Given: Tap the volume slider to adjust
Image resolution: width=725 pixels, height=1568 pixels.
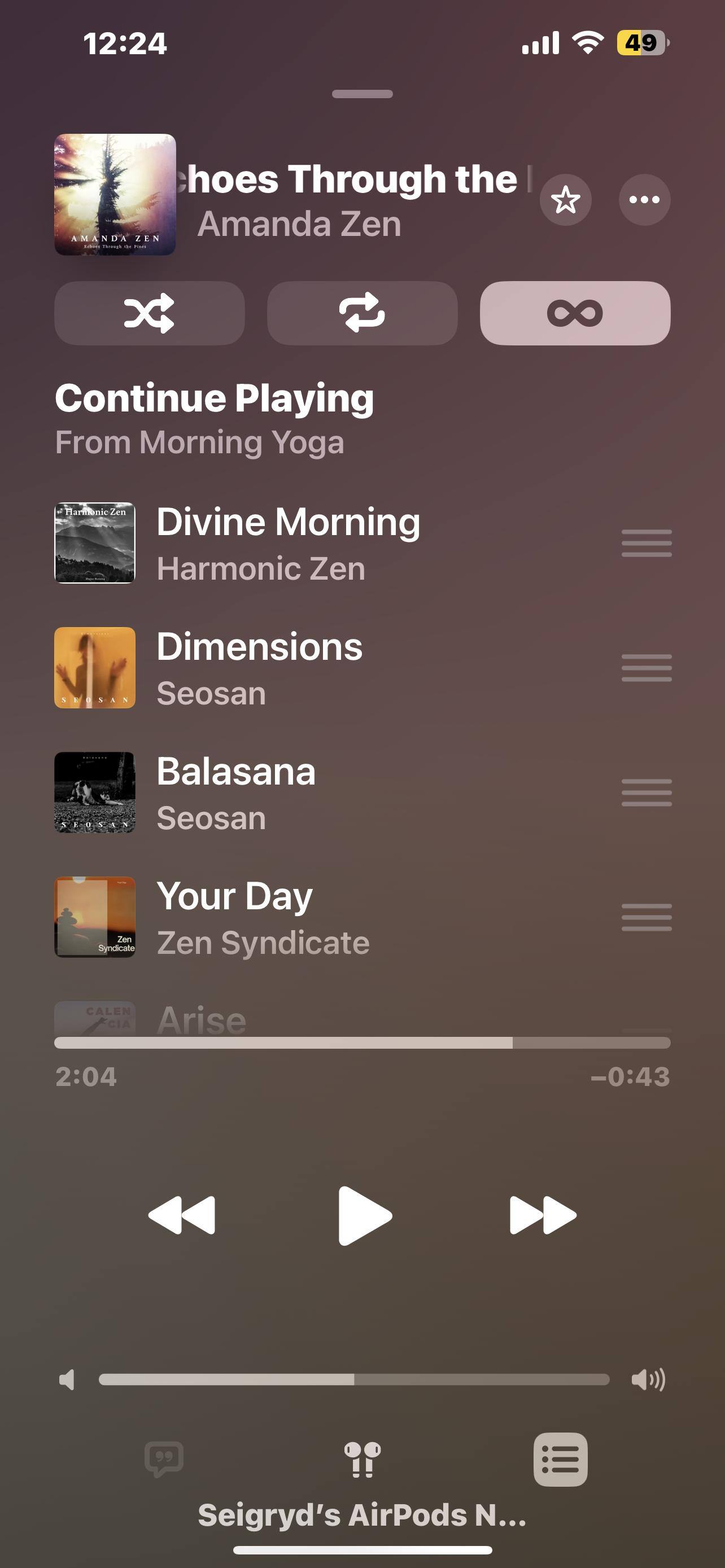Looking at the screenshot, I should 354,1379.
